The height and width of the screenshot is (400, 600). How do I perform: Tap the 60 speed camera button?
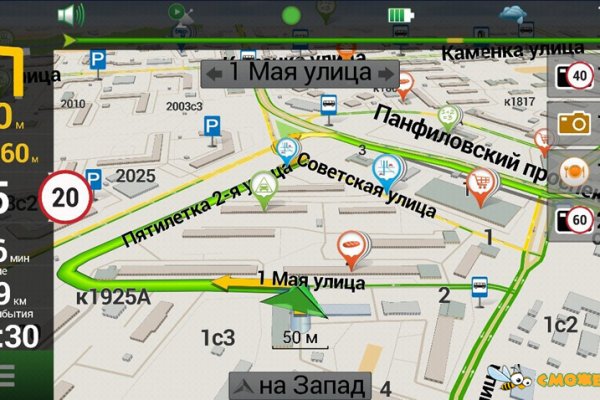point(577,218)
